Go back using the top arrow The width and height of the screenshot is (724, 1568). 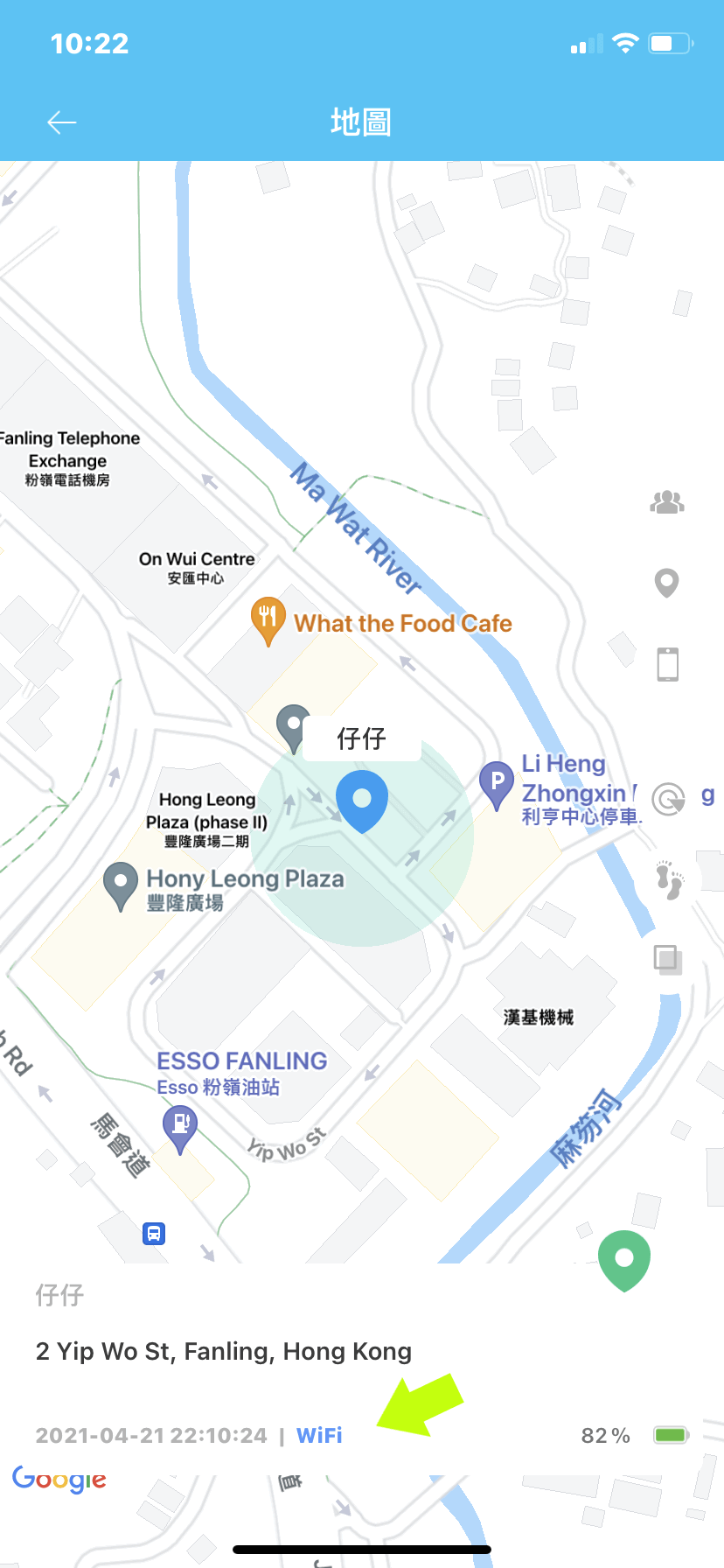pyautogui.click(x=62, y=122)
